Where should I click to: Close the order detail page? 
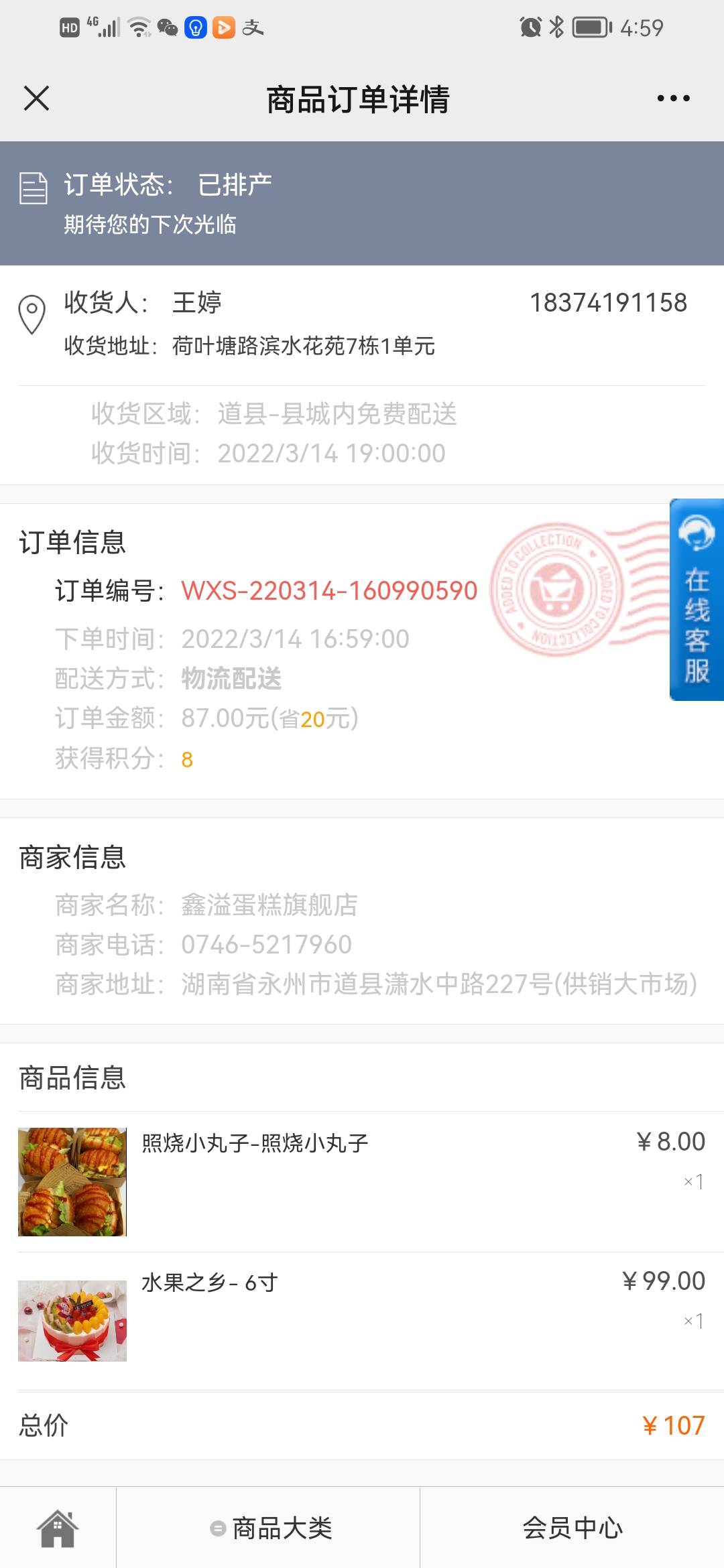coord(36,99)
